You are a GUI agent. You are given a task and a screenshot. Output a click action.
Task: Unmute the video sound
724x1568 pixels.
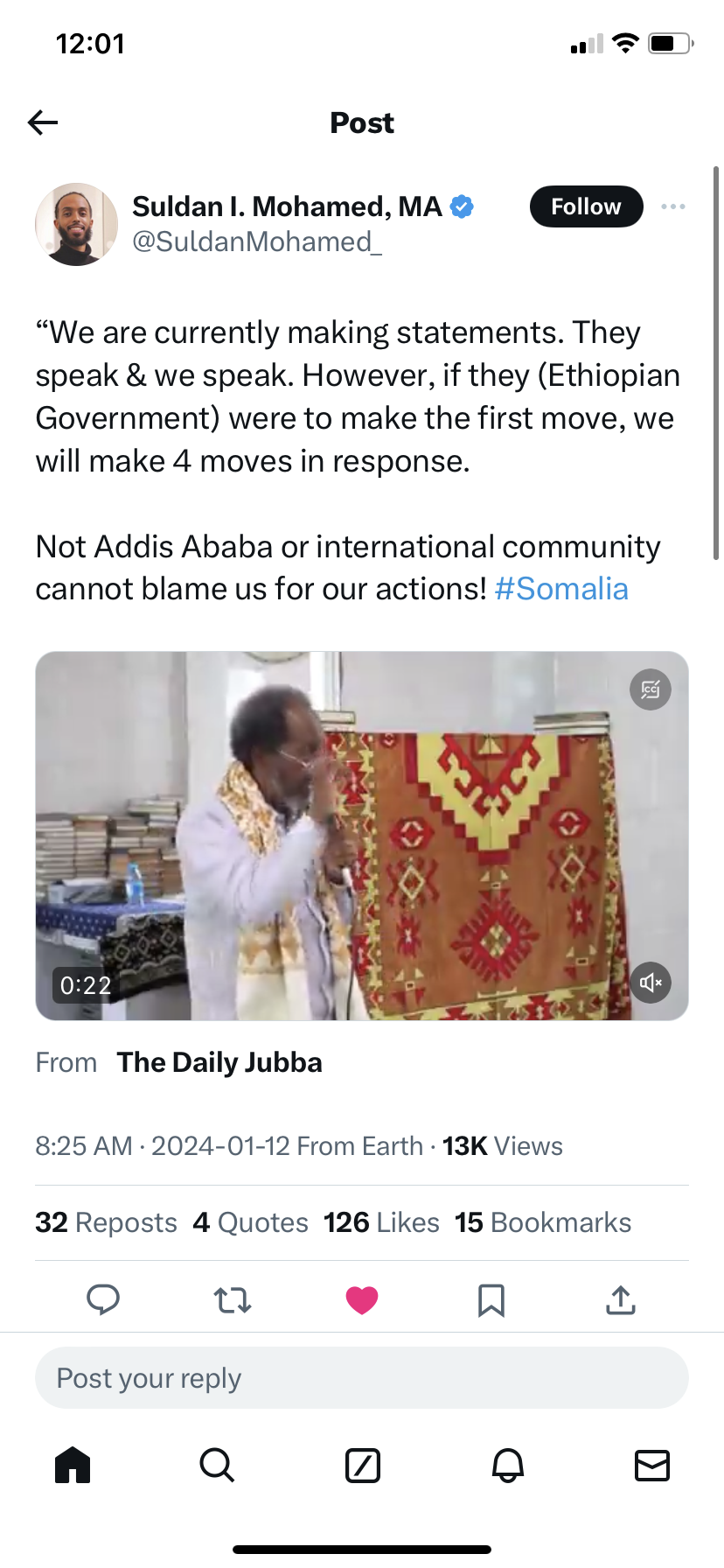651,983
